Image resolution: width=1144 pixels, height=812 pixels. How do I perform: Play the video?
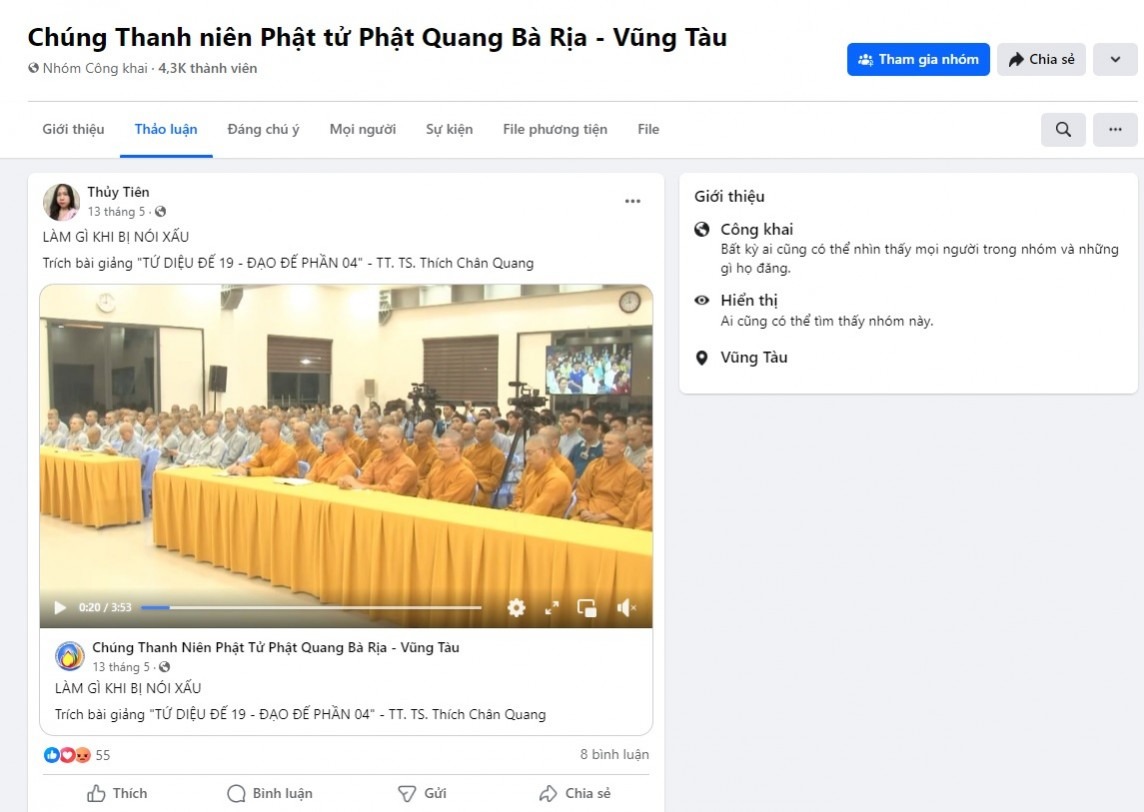(60, 607)
